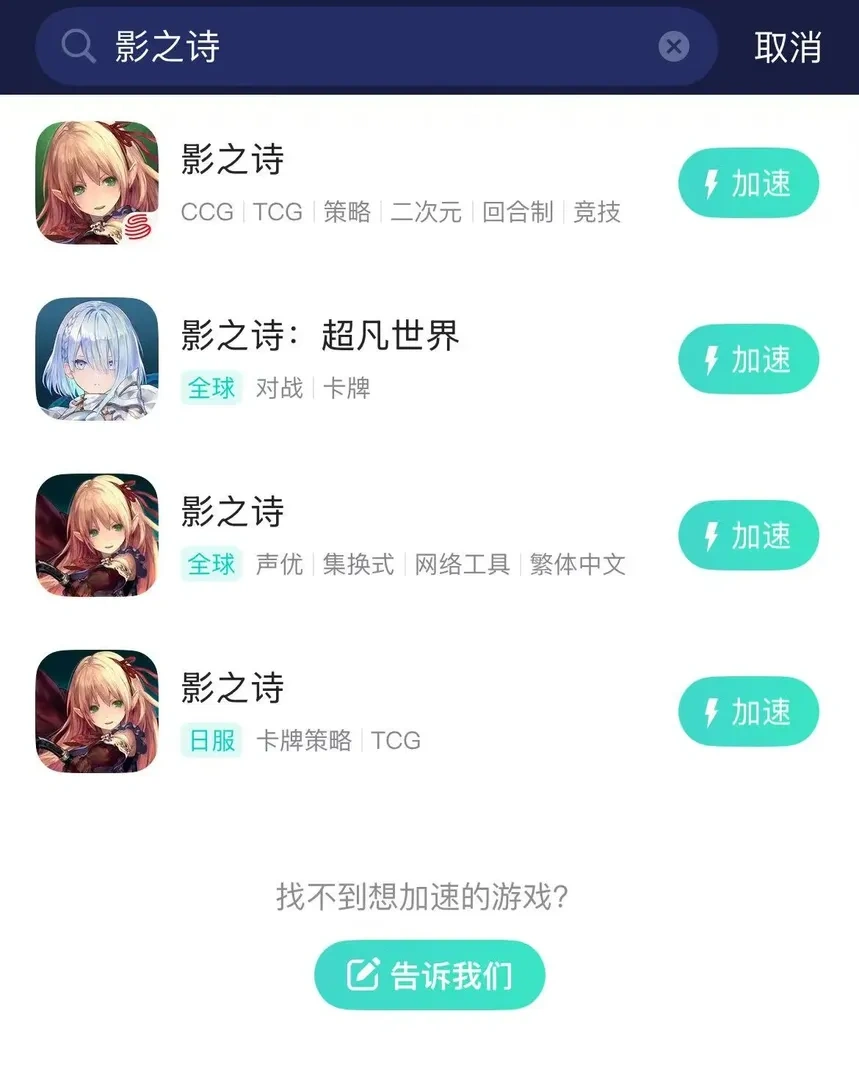
Task: Open the 影之诗 result tagged 日服
Action: 232,688
